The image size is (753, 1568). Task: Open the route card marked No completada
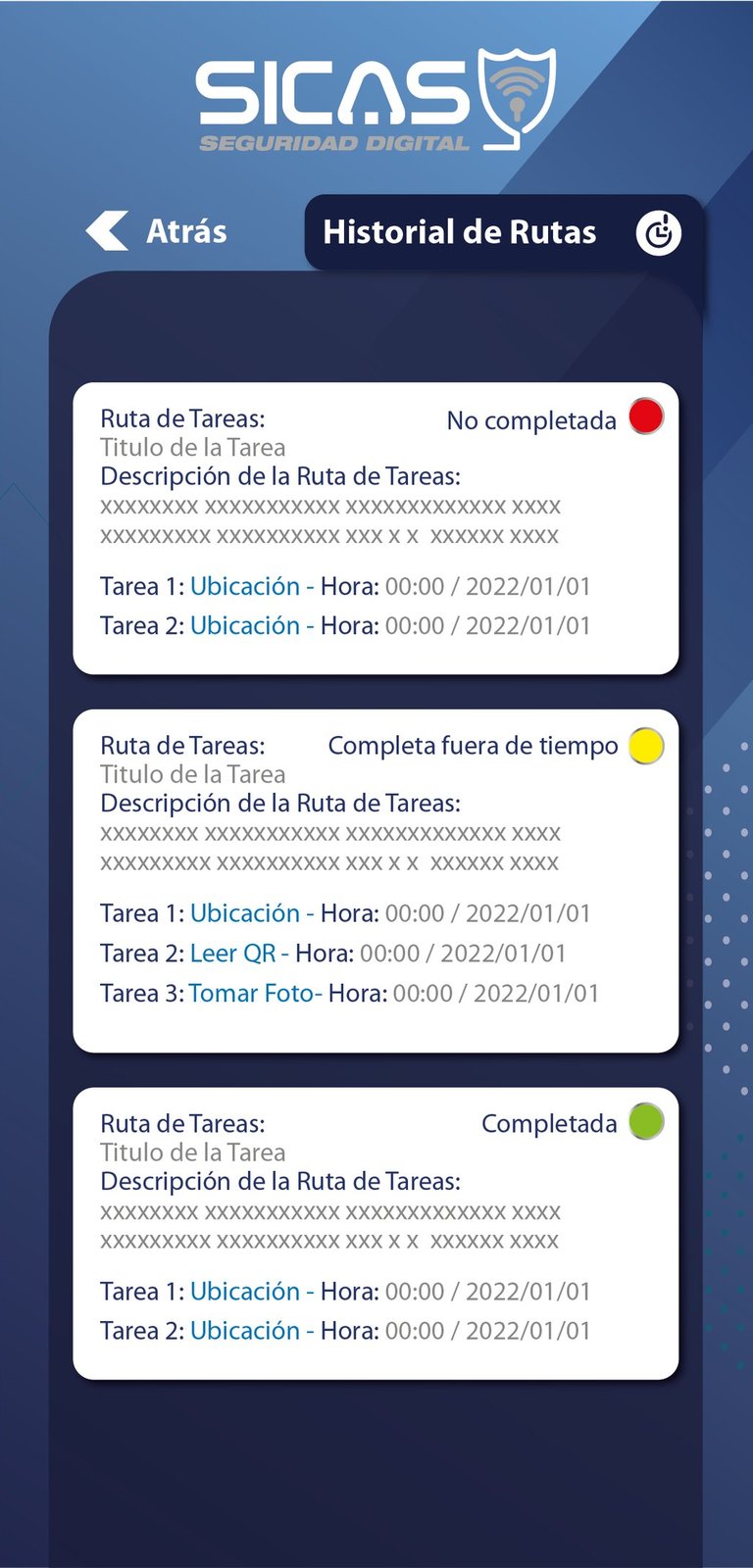376,528
